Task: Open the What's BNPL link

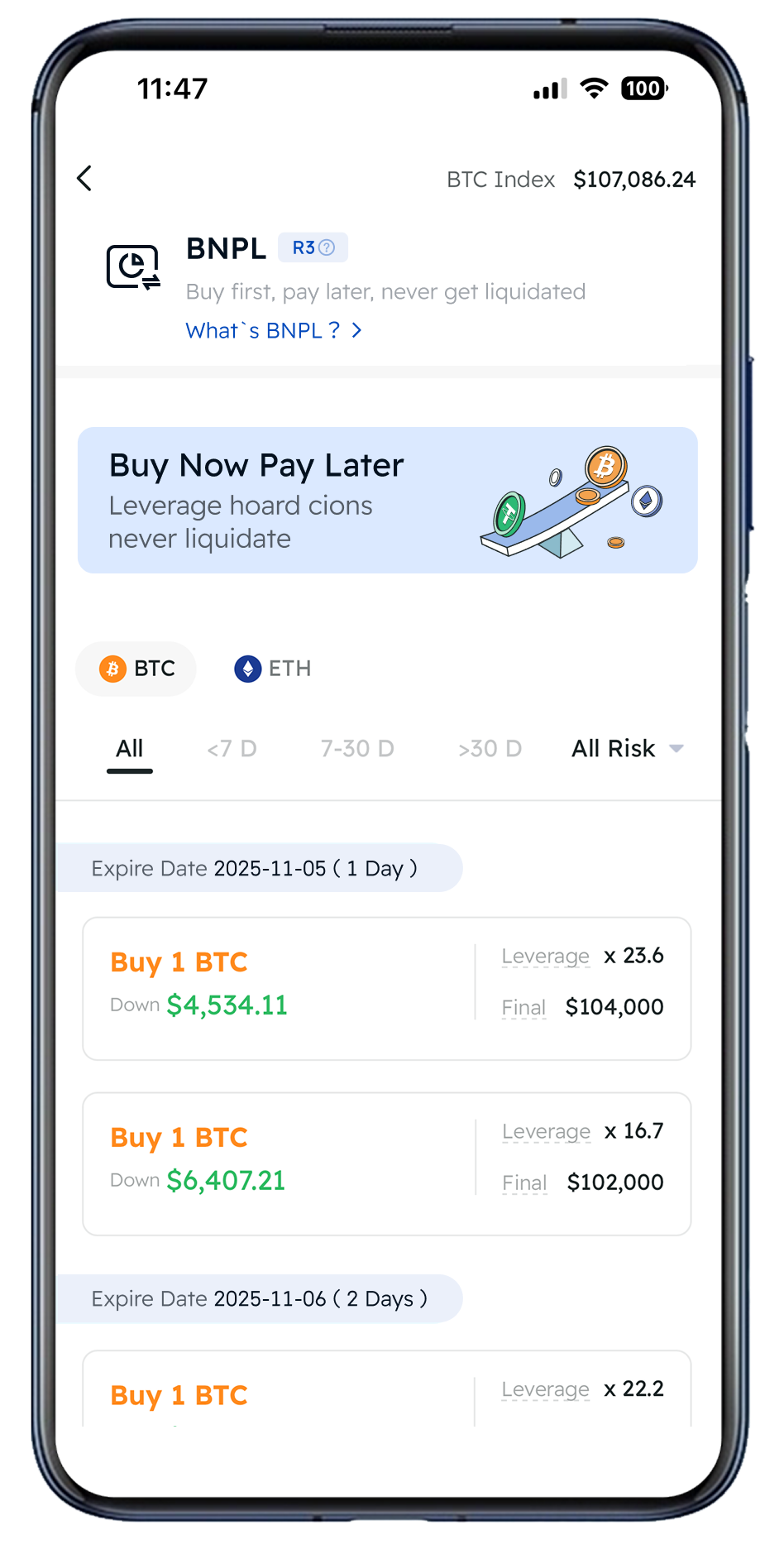Action: (x=273, y=330)
